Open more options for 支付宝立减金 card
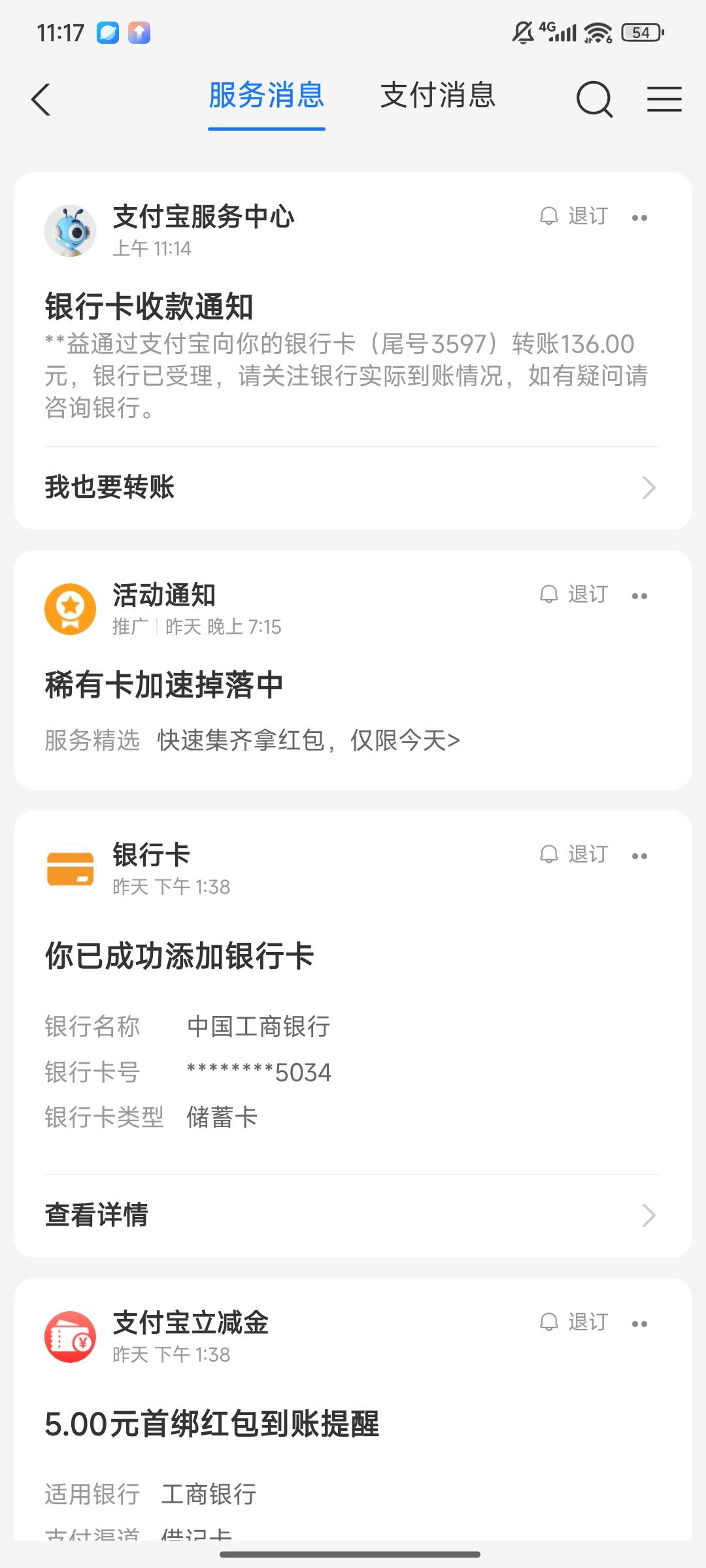The image size is (706, 1568). [x=639, y=1324]
